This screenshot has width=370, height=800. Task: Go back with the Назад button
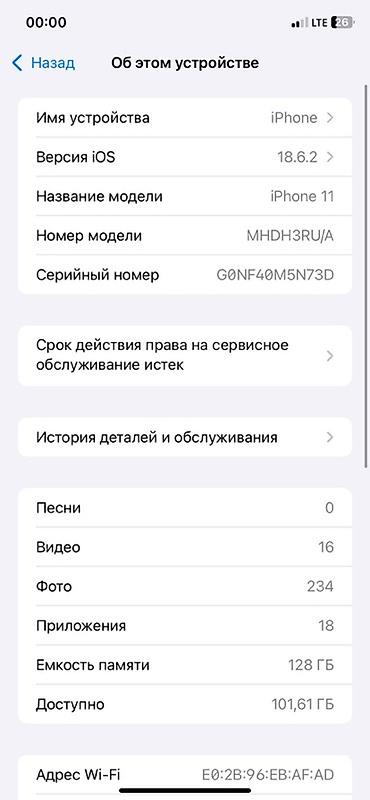click(x=43, y=63)
